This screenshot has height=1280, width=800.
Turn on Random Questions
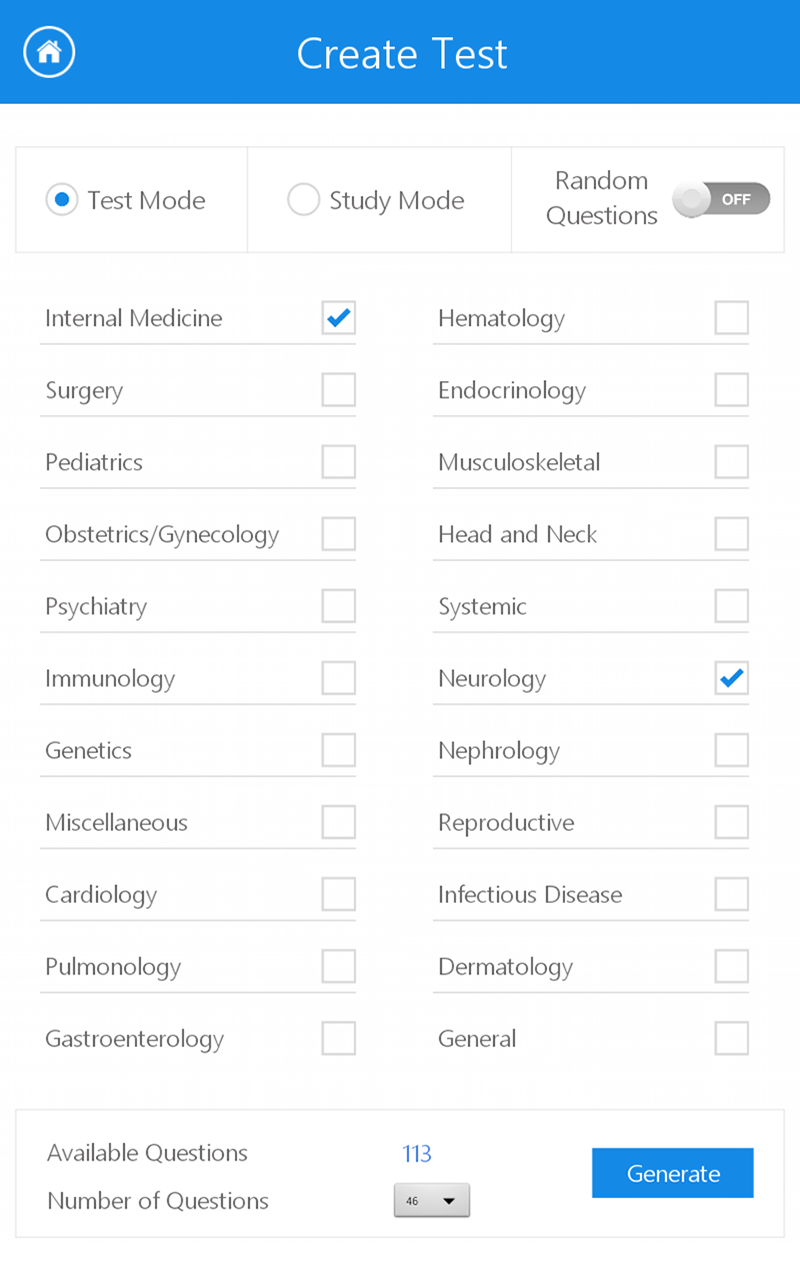coord(721,199)
